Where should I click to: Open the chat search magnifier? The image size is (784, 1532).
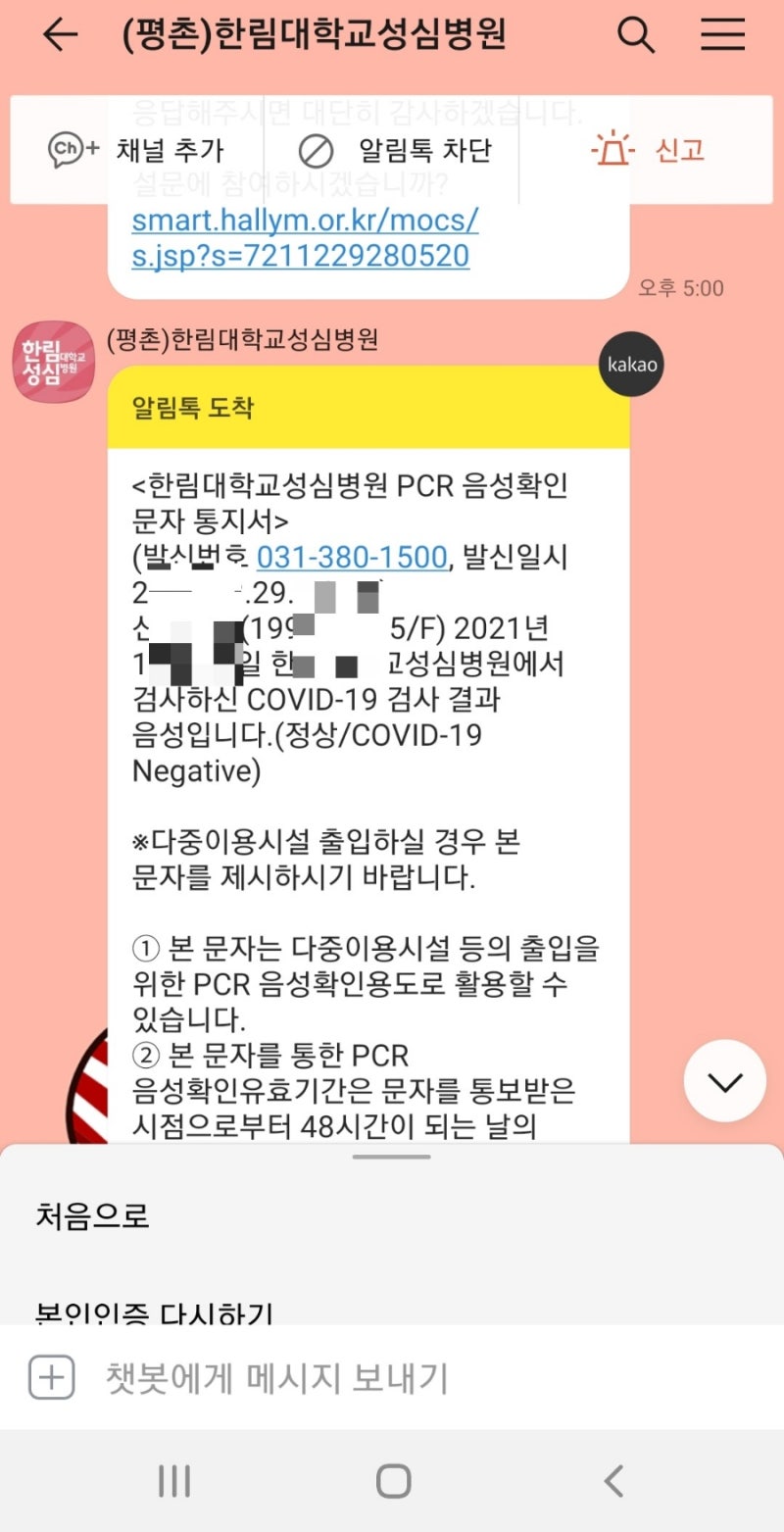(636, 35)
